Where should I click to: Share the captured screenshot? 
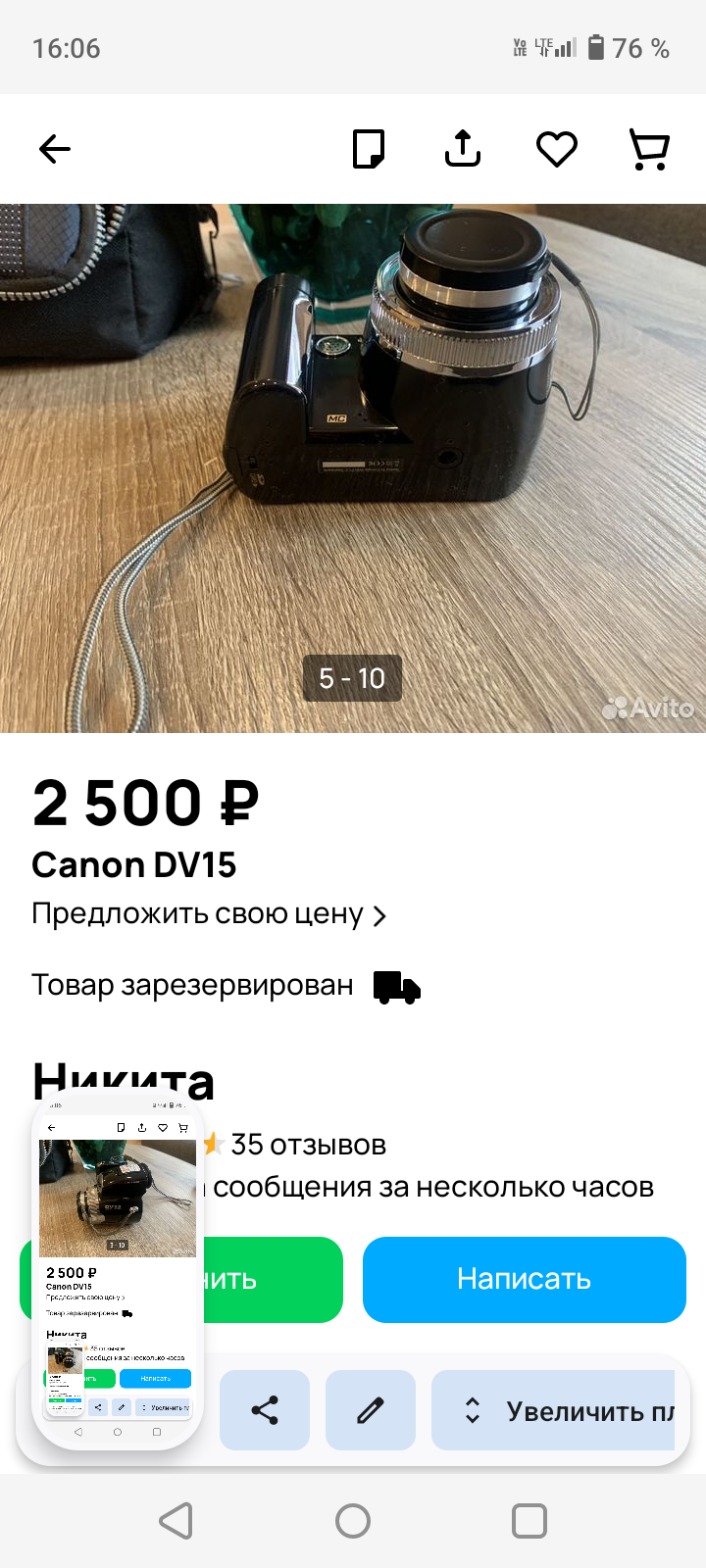tap(265, 1410)
